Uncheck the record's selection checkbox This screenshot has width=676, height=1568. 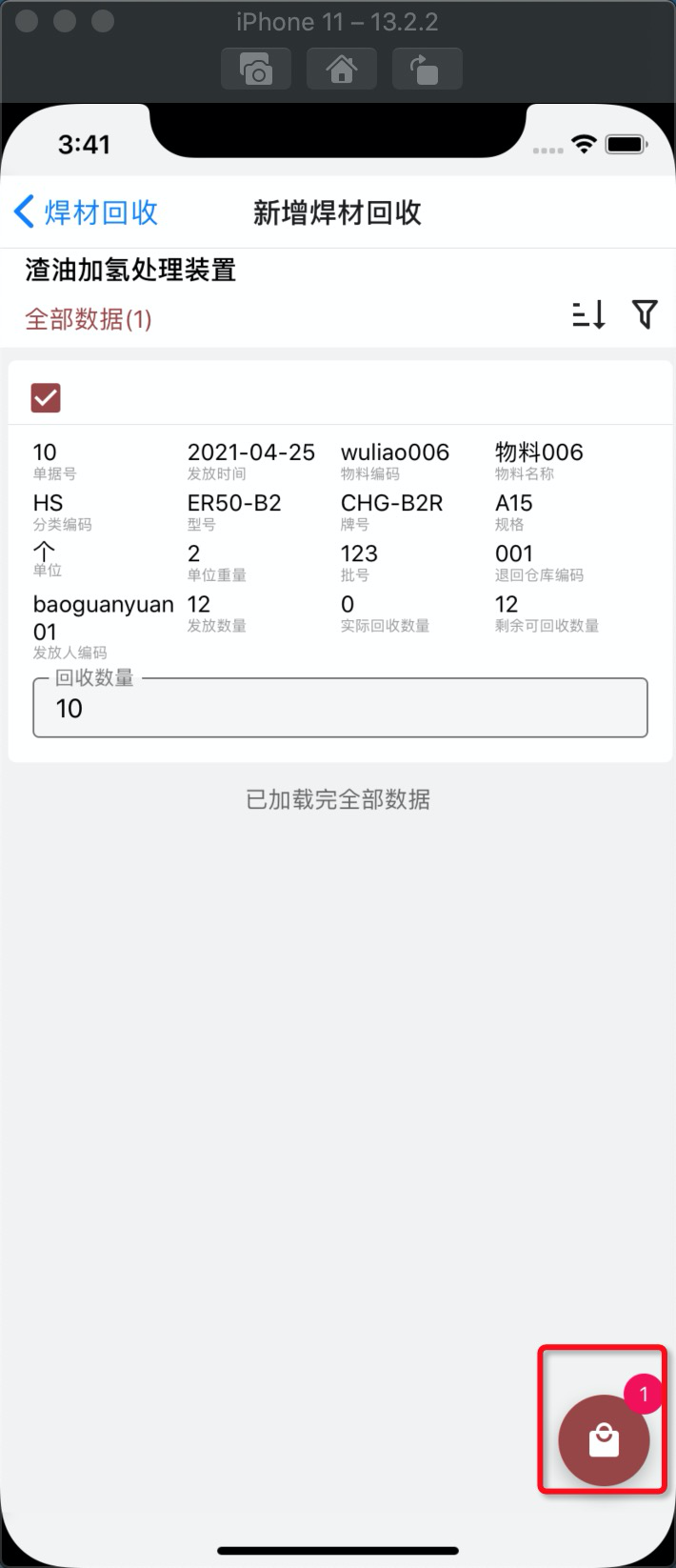(46, 398)
